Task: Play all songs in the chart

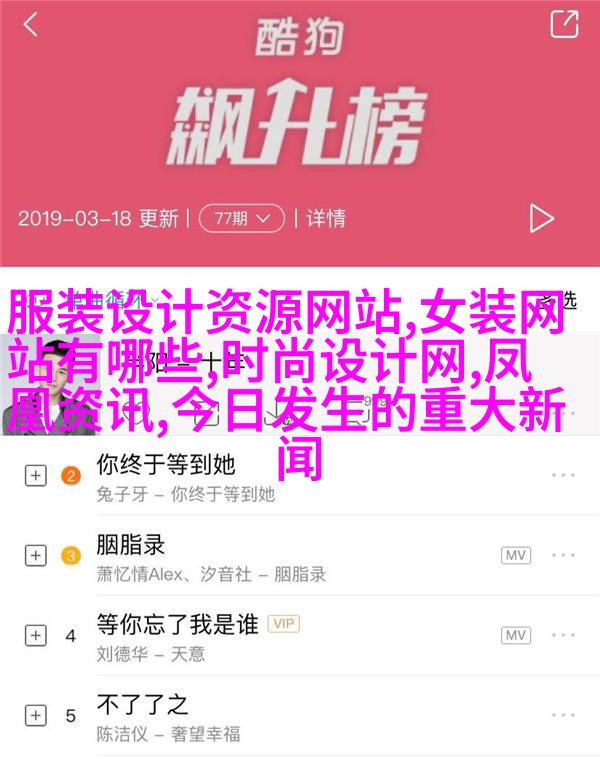Action: [x=541, y=218]
